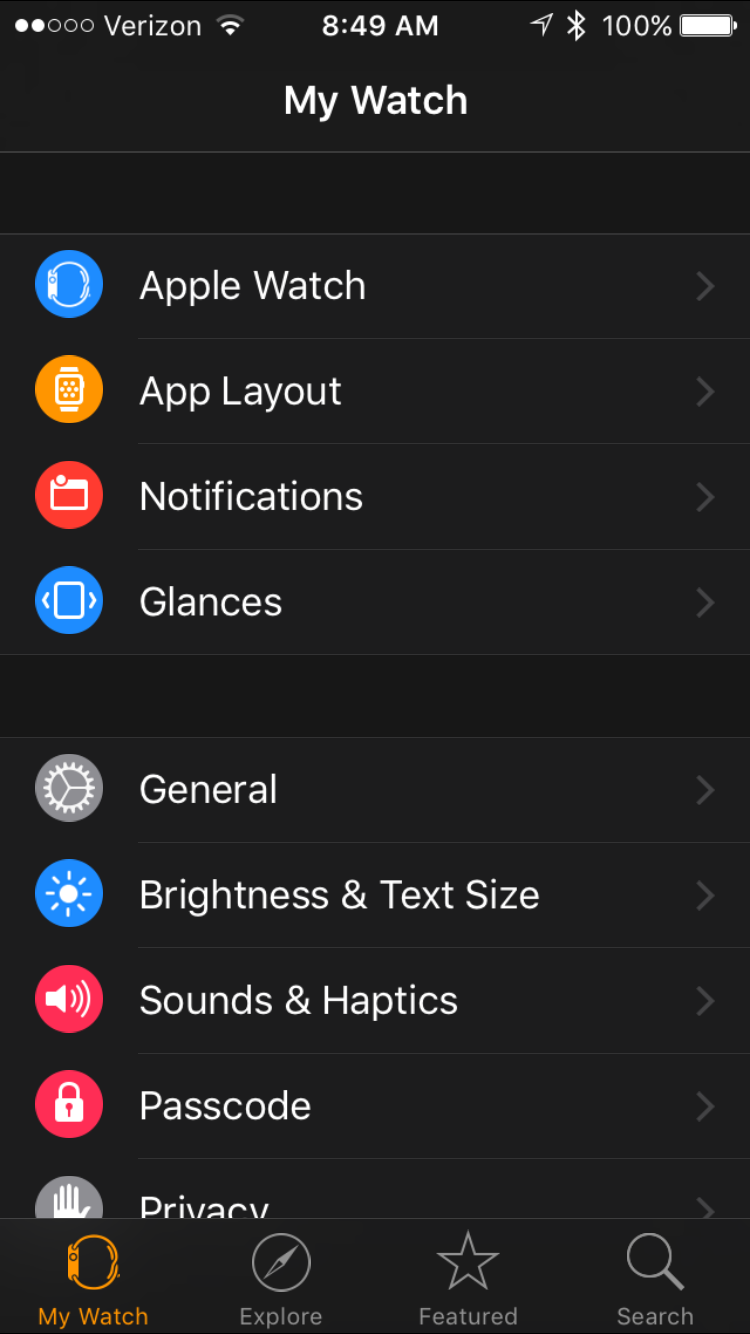Screen dimensions: 750x1334
Task: Open the Apple Watch settings row
Action: [375, 286]
